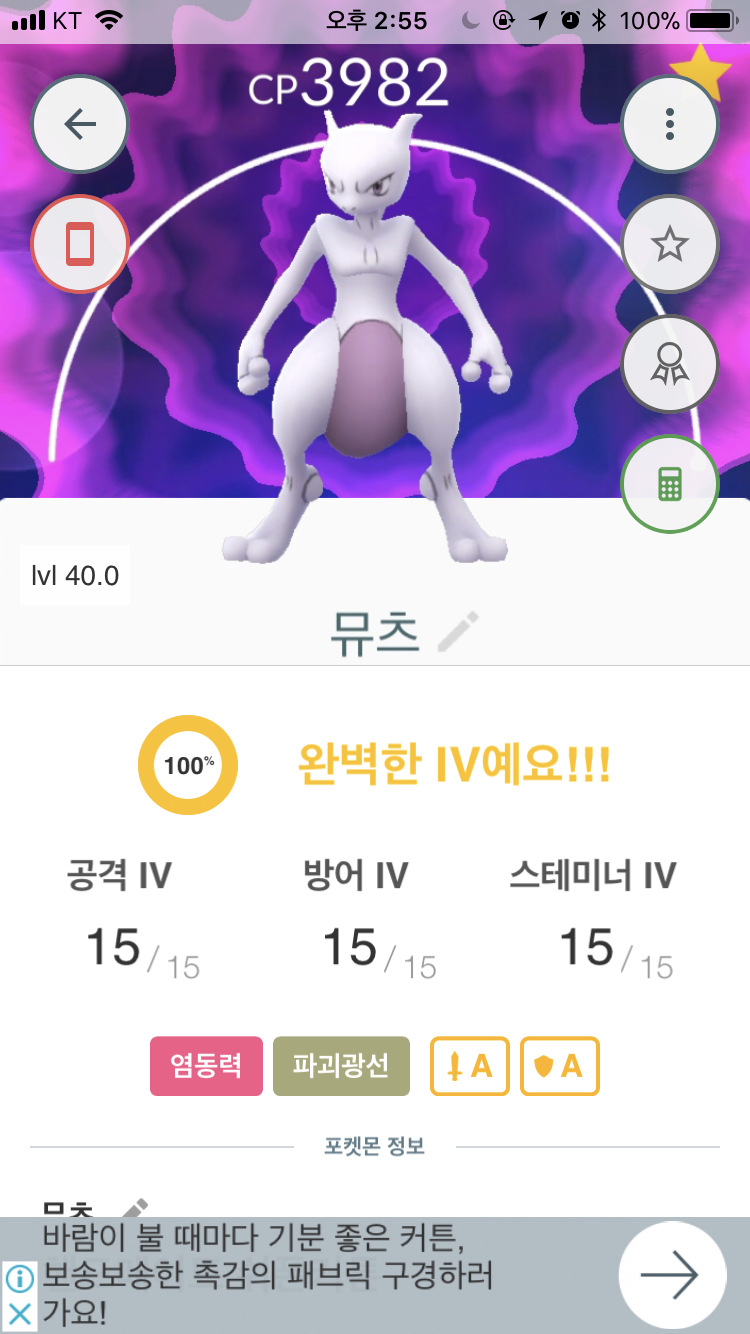This screenshot has width=750, height=1334.
Task: Select the 염동력 move chip
Action: pyautogui.click(x=206, y=1066)
